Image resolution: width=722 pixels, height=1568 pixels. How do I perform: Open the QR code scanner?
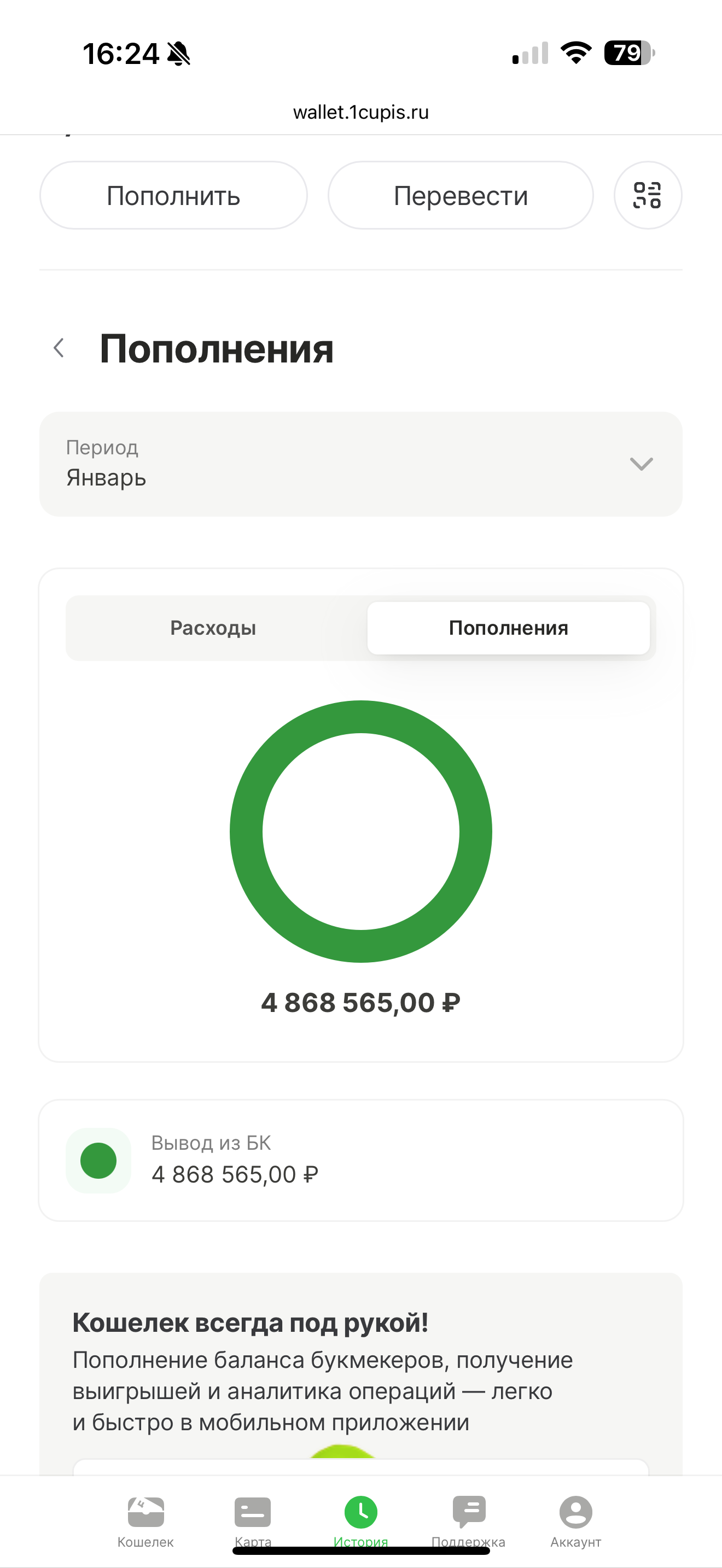point(648,195)
